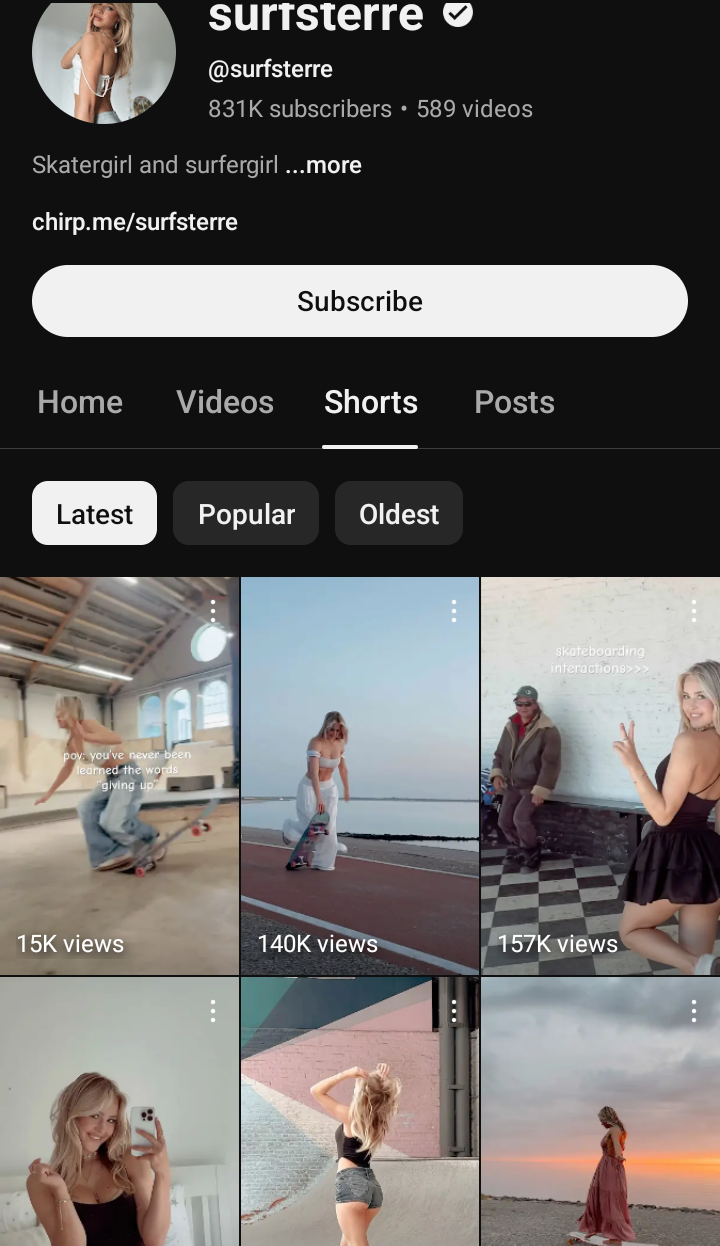
Task: Open options menu on 140K views short
Action: click(x=454, y=611)
